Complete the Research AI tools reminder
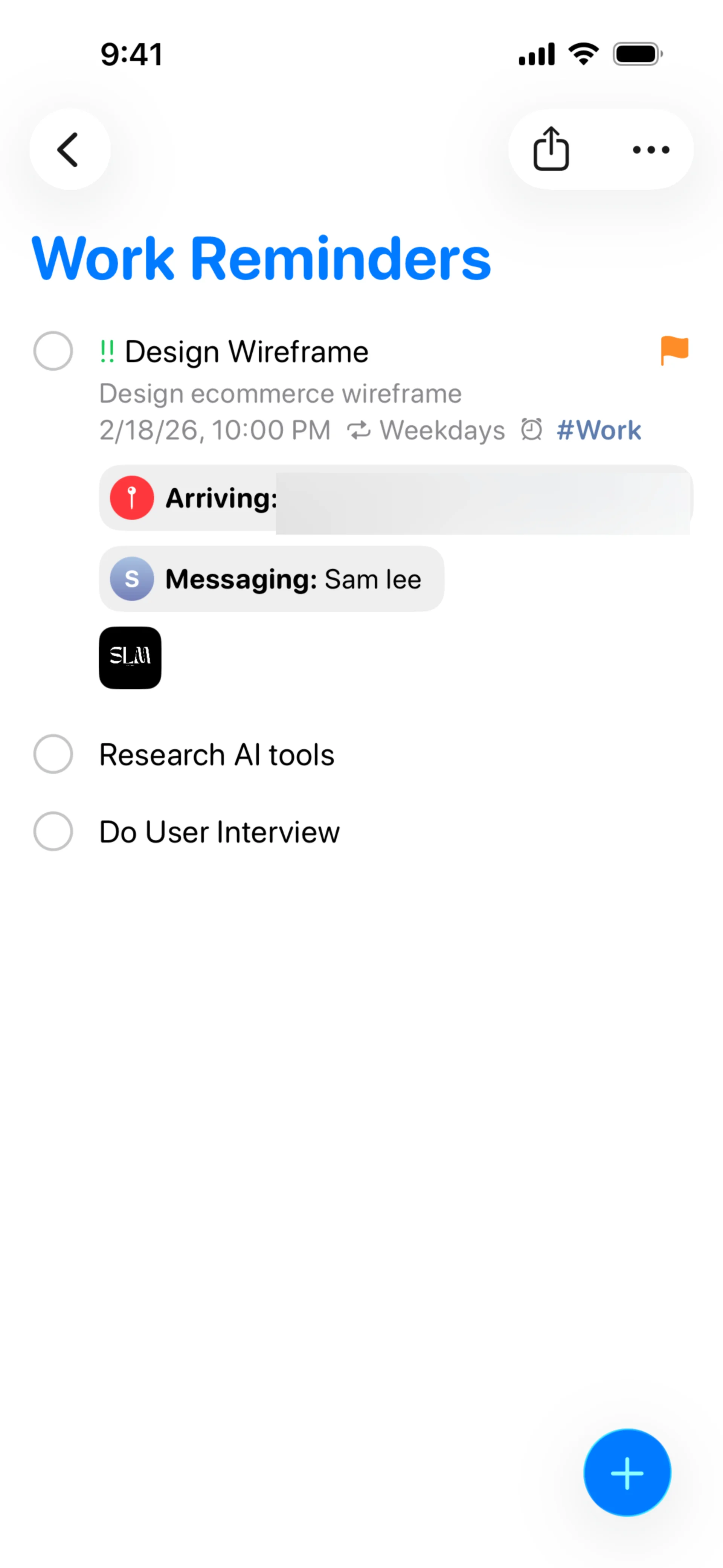 coord(53,754)
